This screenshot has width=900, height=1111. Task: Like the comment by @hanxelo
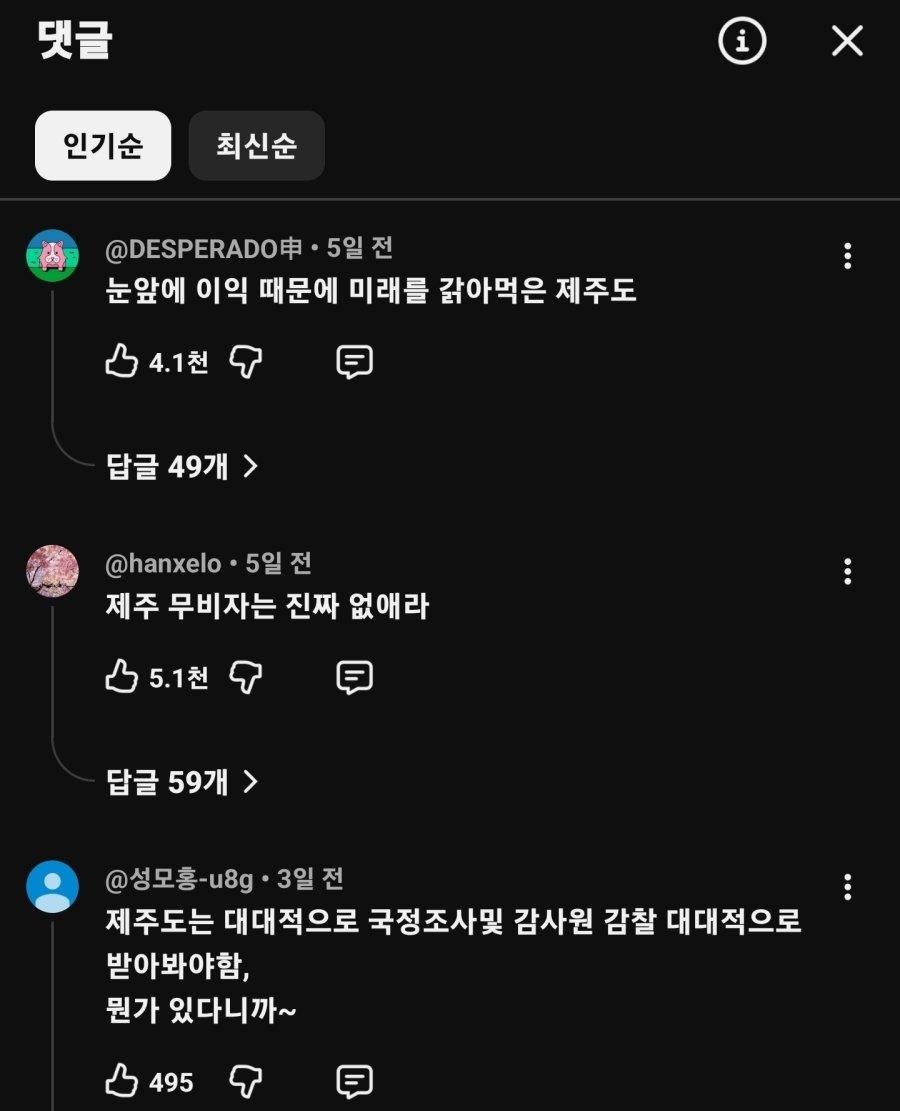[x=121, y=677]
